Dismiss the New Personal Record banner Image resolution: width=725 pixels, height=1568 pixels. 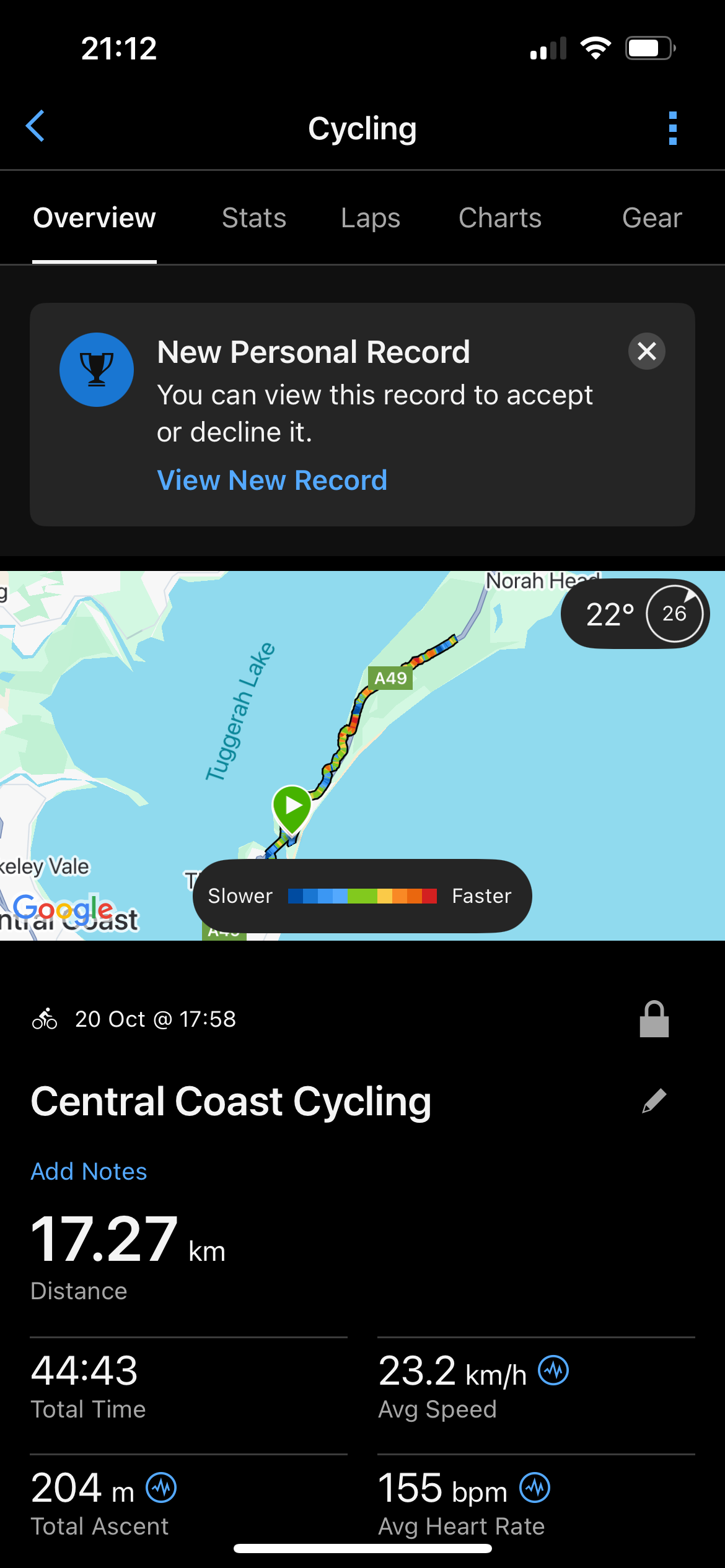point(646,351)
